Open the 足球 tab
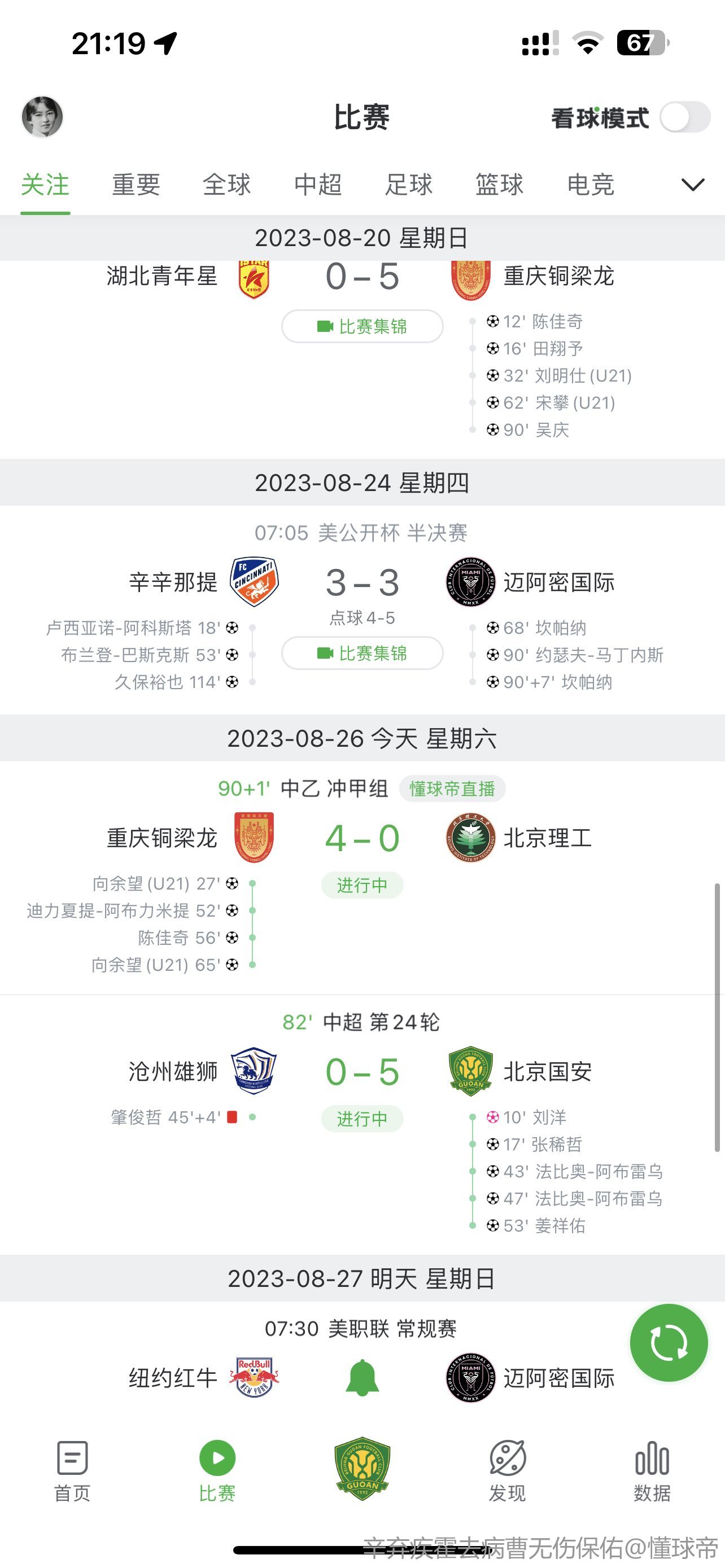 (408, 185)
